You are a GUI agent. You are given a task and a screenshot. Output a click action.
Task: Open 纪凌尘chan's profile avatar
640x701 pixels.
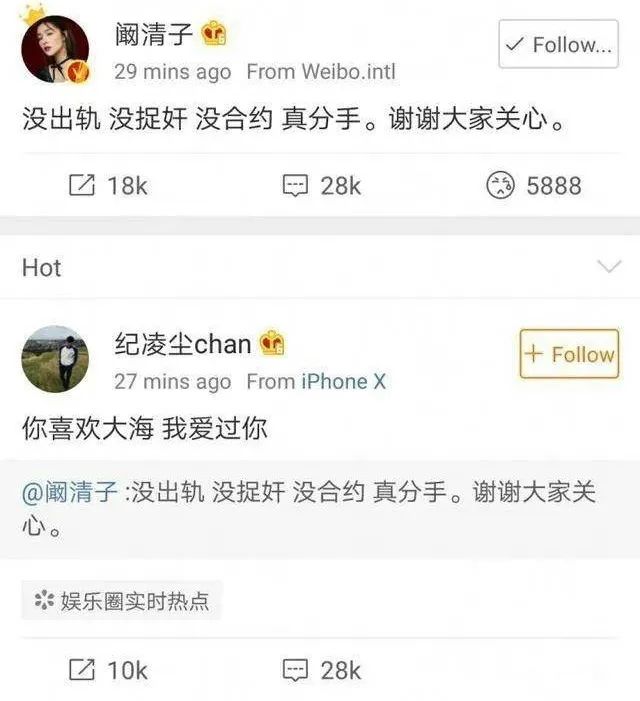pyautogui.click(x=56, y=358)
